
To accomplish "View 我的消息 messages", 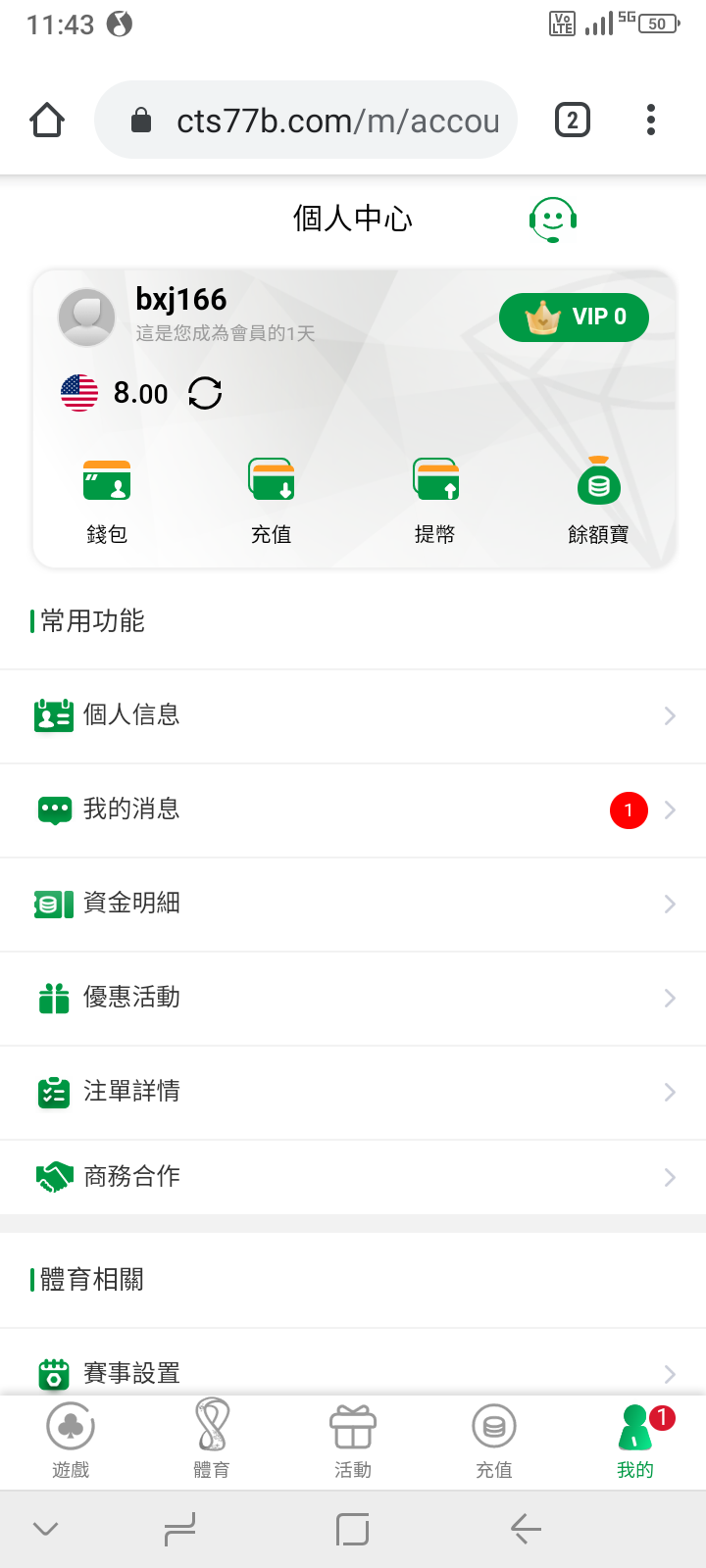I will (x=353, y=809).
